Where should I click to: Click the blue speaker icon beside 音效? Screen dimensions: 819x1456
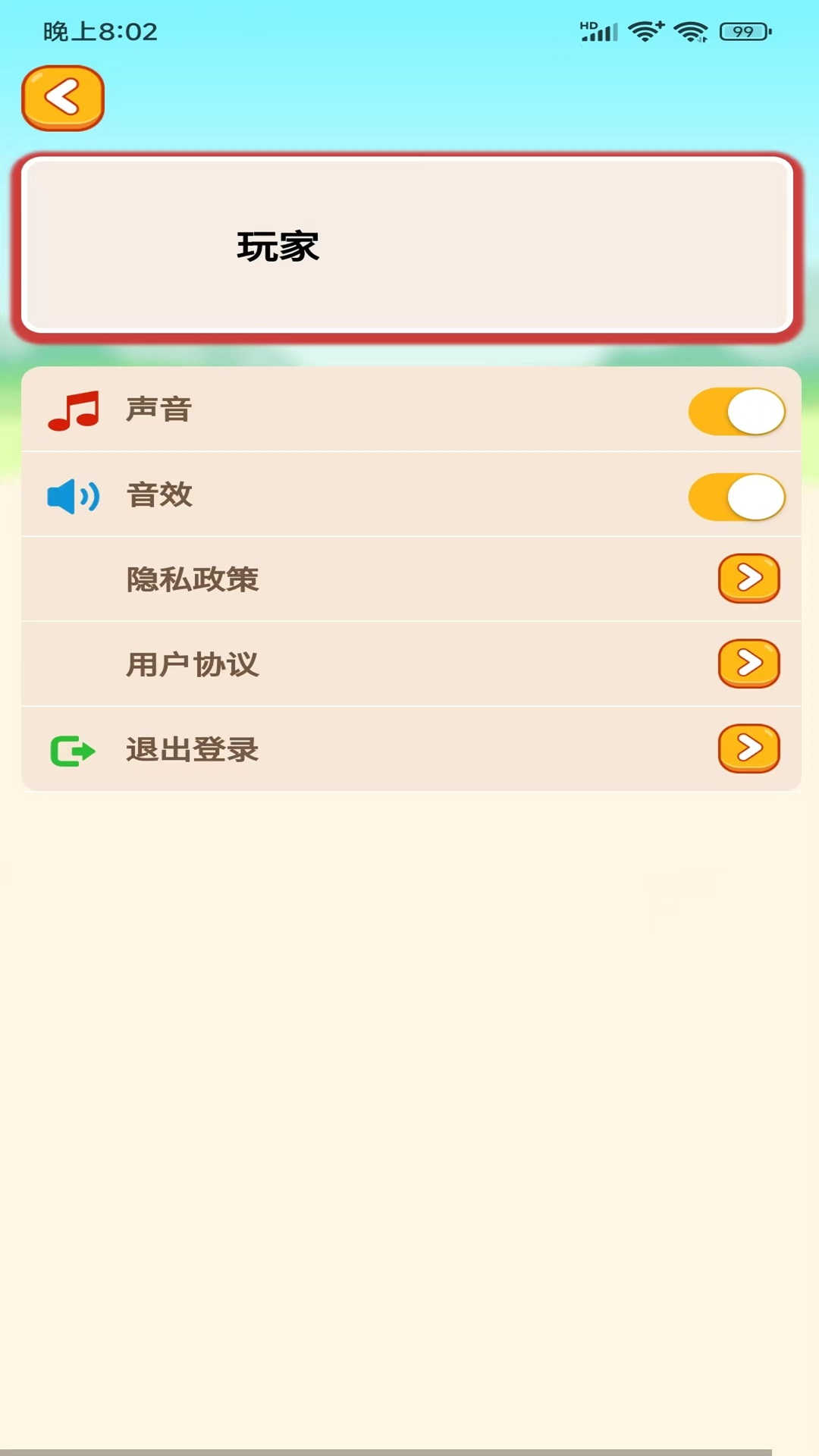(x=73, y=496)
